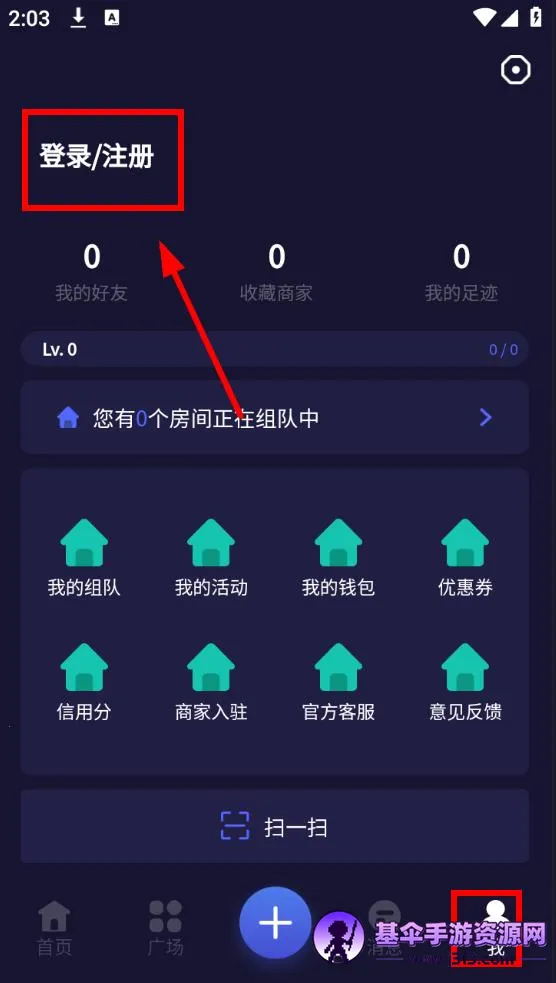Switch to the 广场 tab
The height and width of the screenshot is (983, 556).
point(165,929)
